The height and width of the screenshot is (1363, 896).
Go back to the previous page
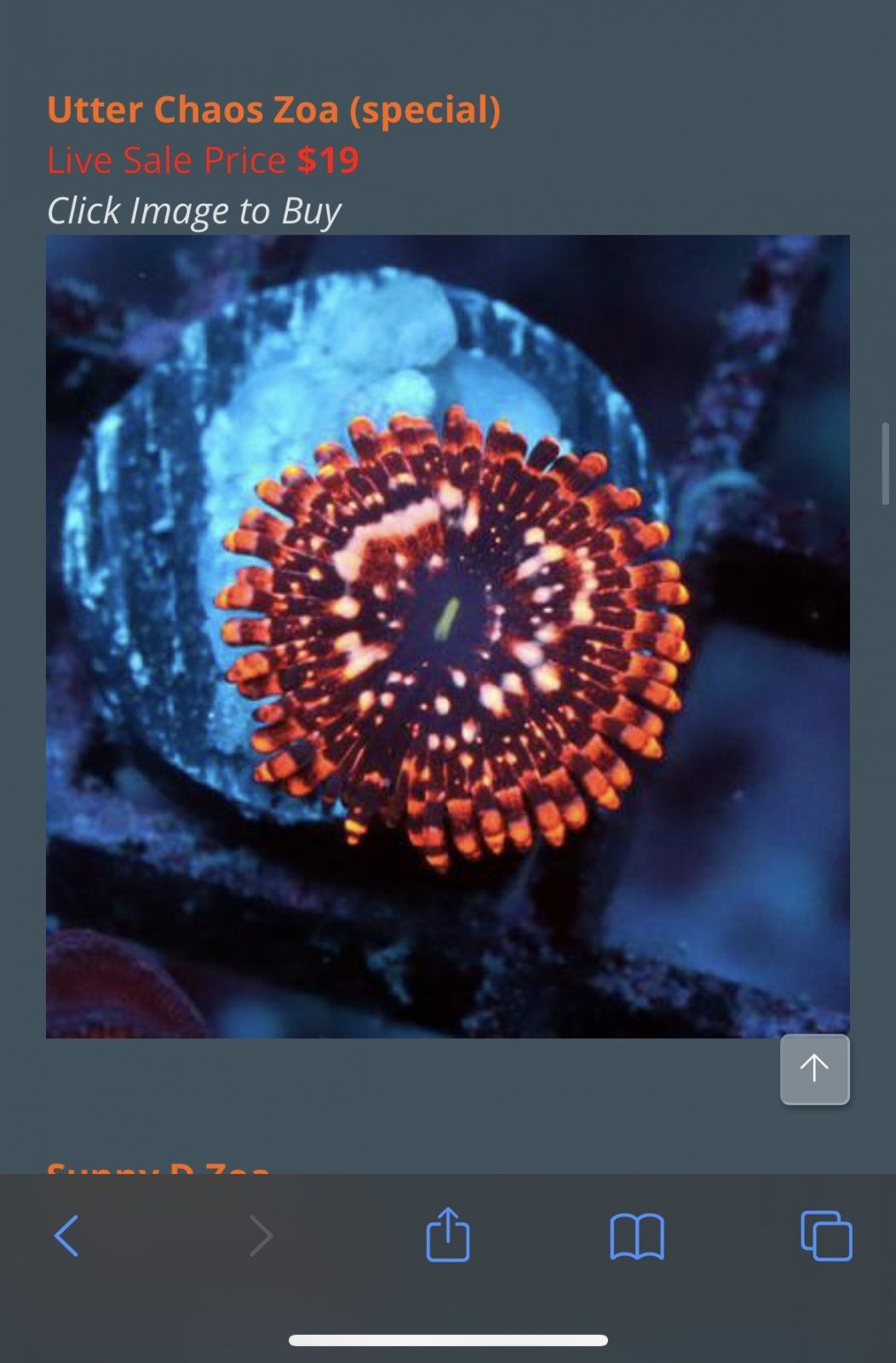[x=66, y=1235]
